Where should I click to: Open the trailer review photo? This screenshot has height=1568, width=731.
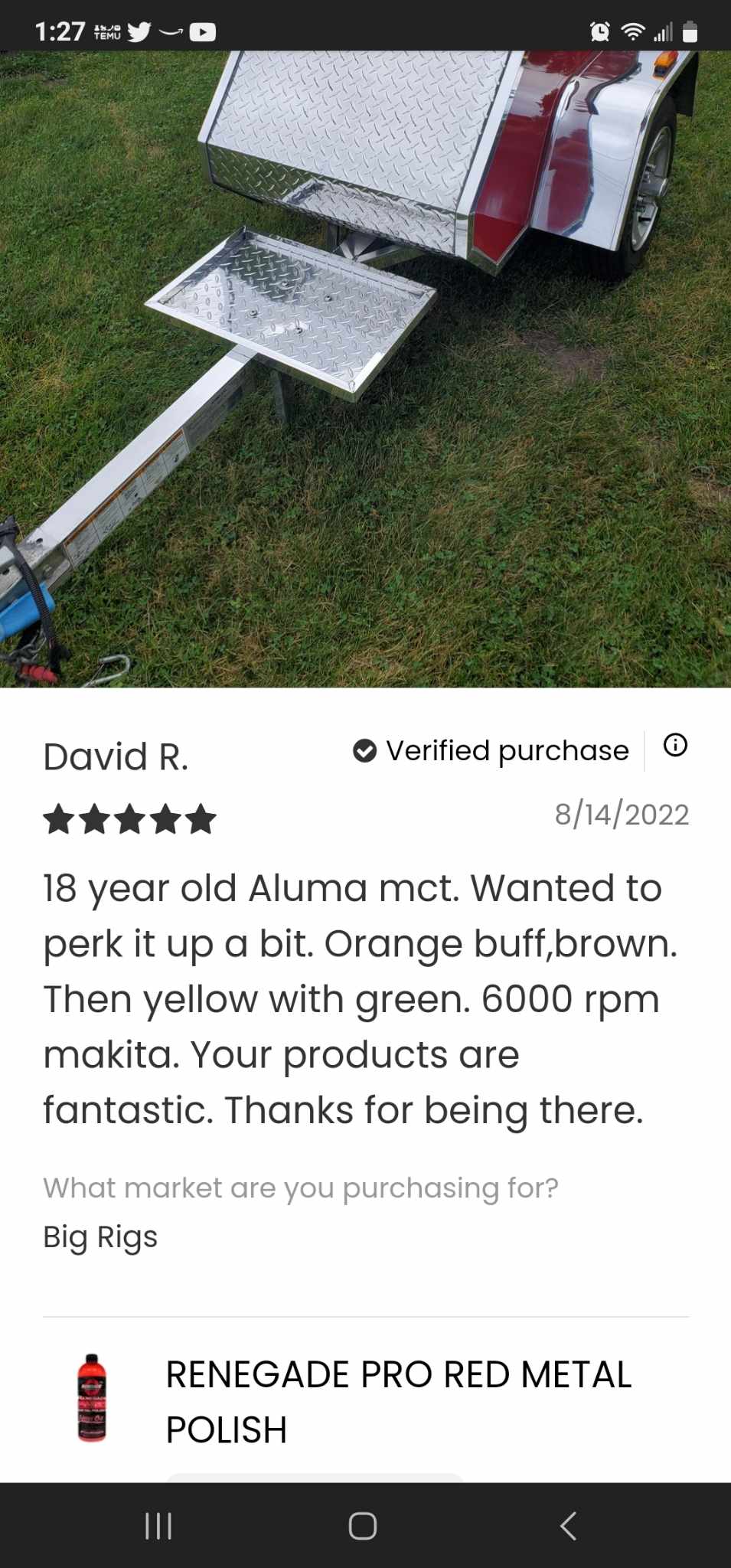(365, 369)
